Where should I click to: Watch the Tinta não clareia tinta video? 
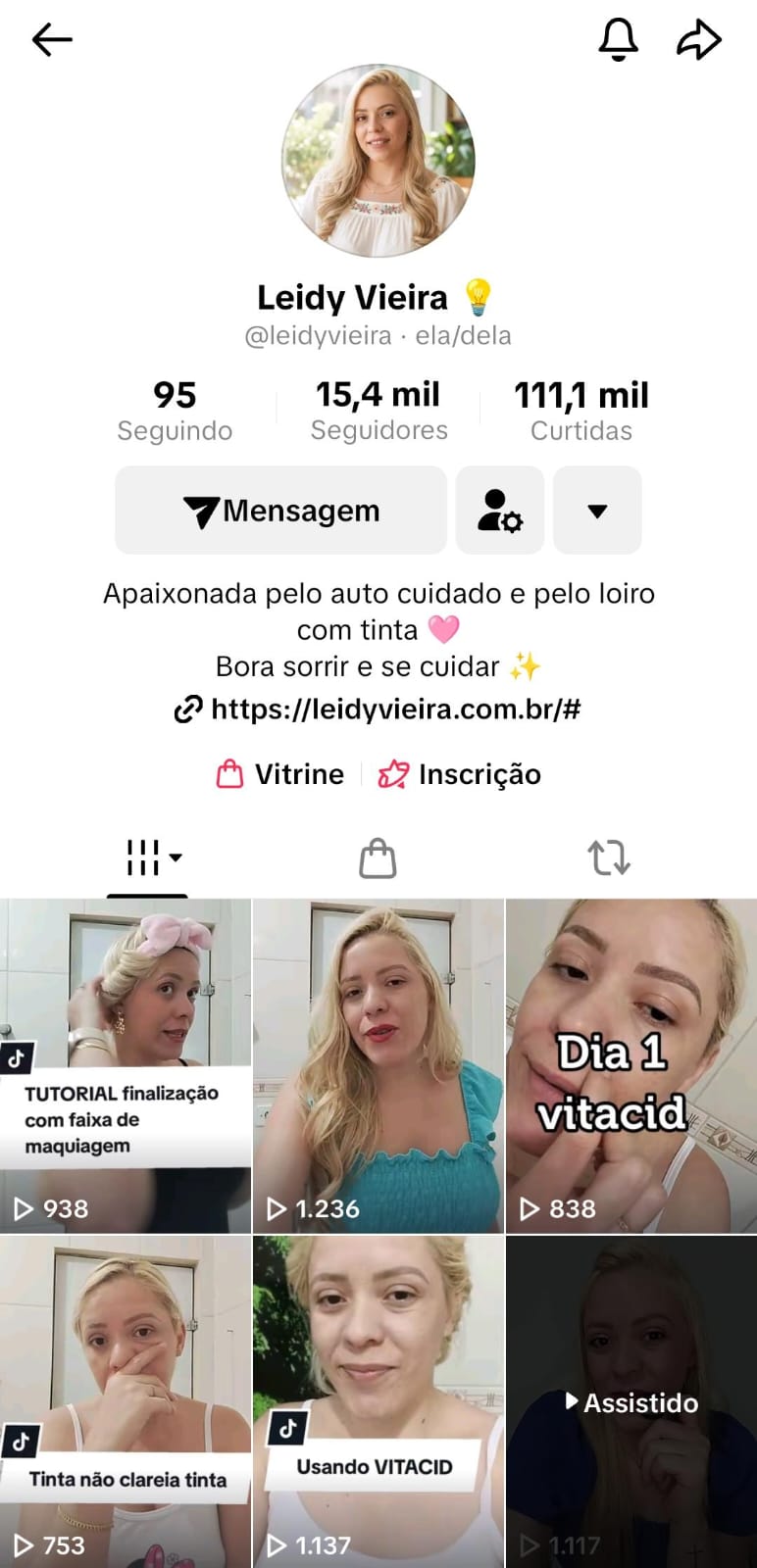[126, 1401]
